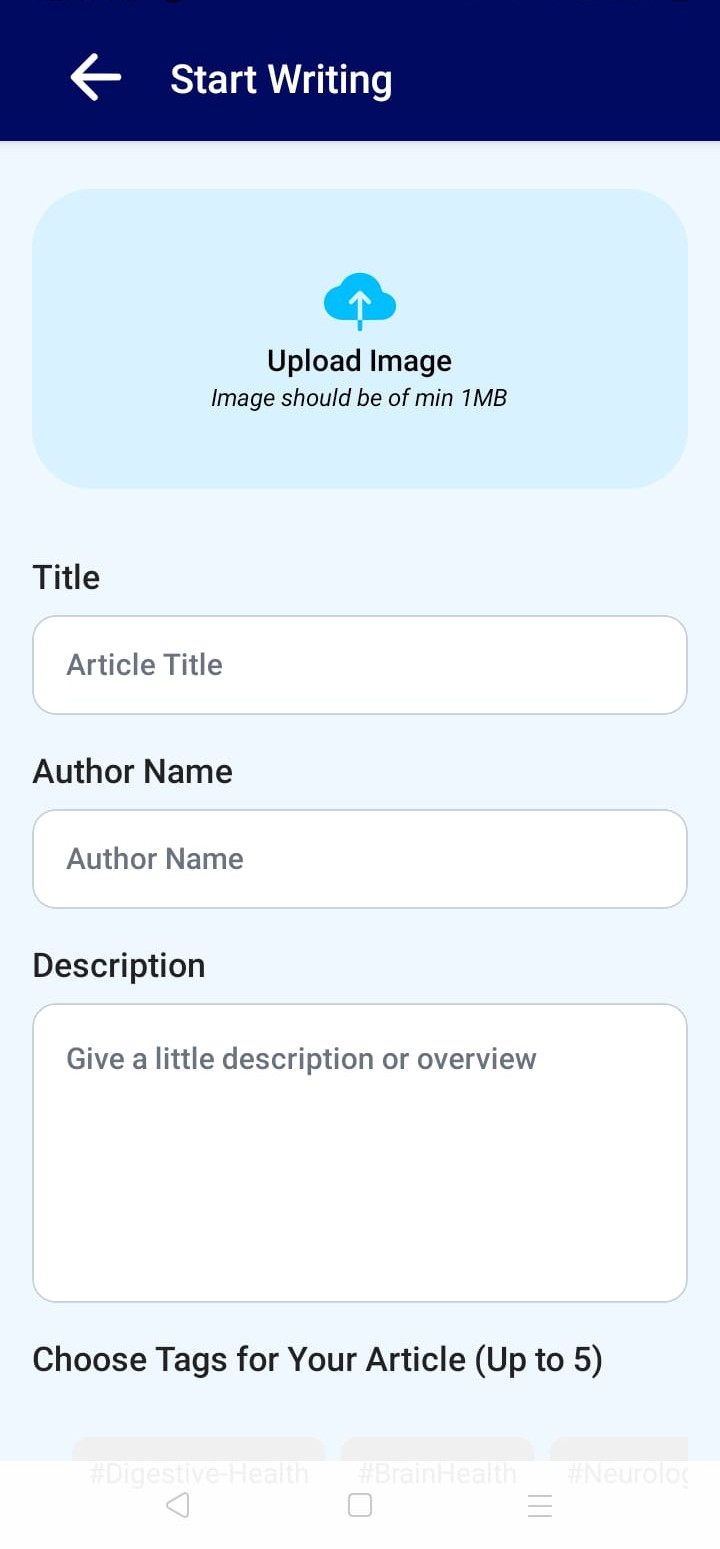The height and width of the screenshot is (1549, 720).
Task: Tap the Android home navigation icon
Action: [x=359, y=1505]
